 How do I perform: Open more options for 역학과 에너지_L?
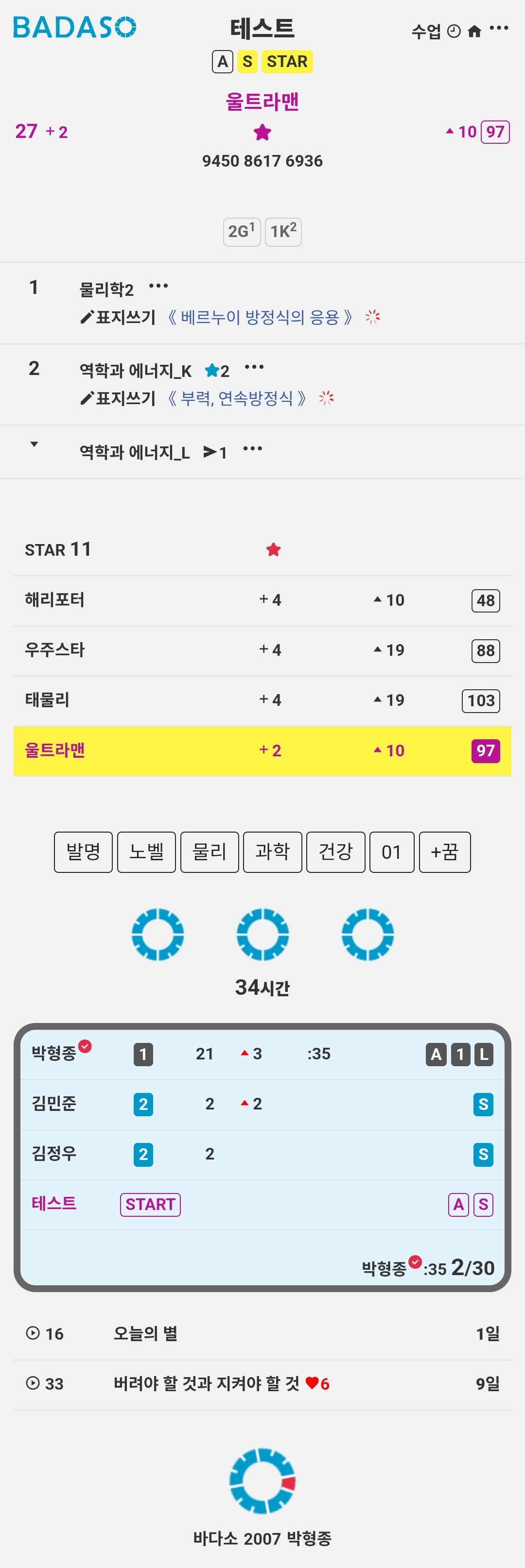(x=253, y=449)
